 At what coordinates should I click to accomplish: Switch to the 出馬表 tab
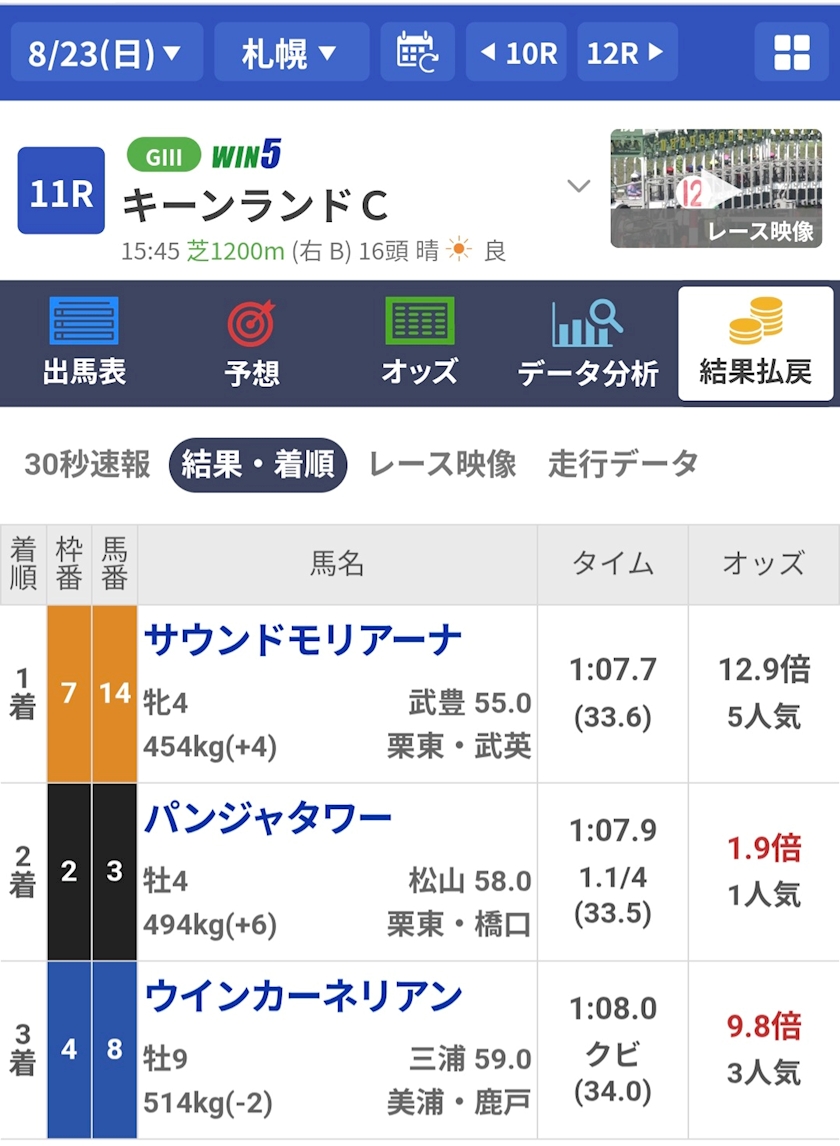point(84,342)
